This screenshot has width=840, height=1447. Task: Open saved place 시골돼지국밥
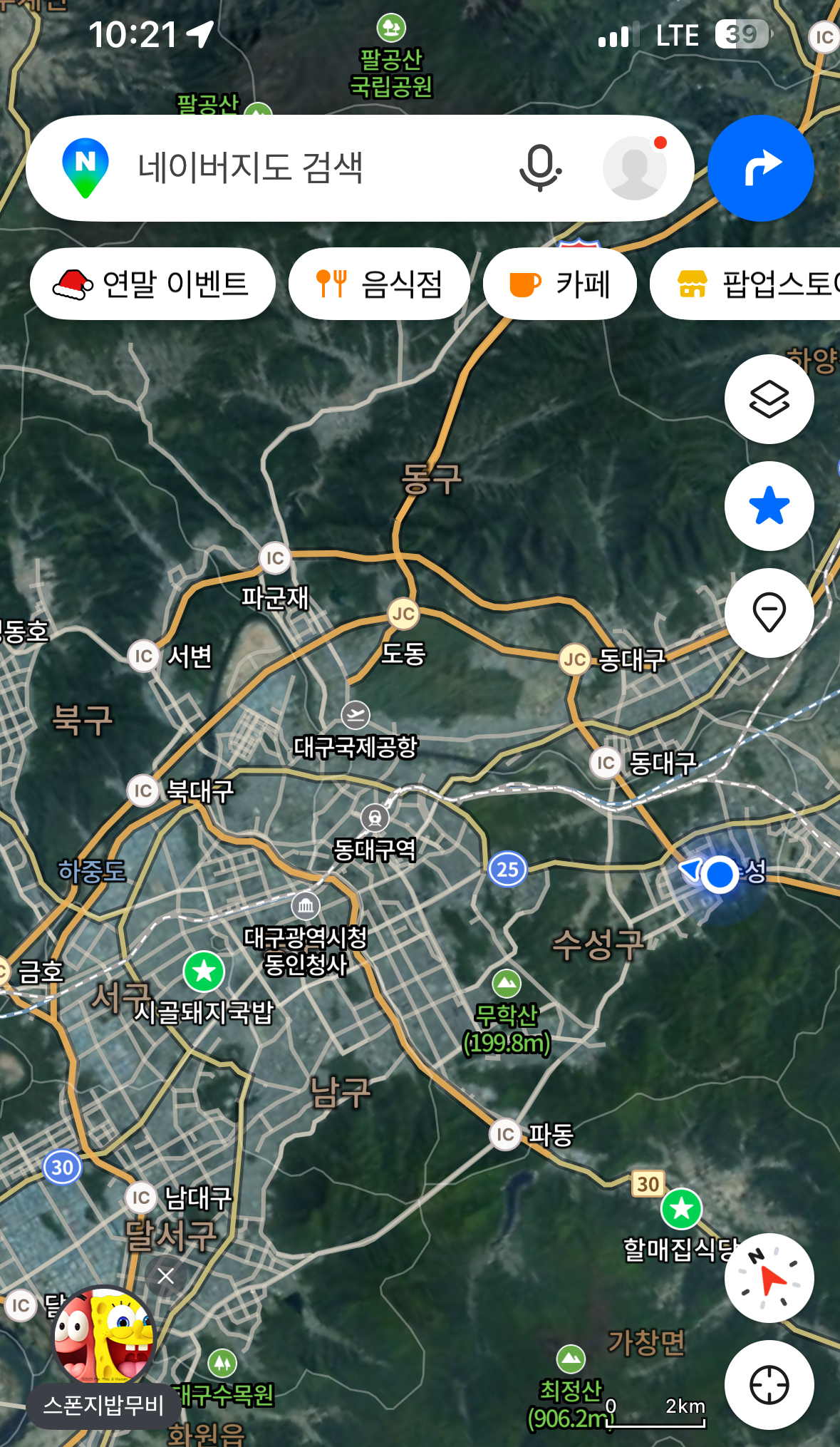tap(204, 972)
